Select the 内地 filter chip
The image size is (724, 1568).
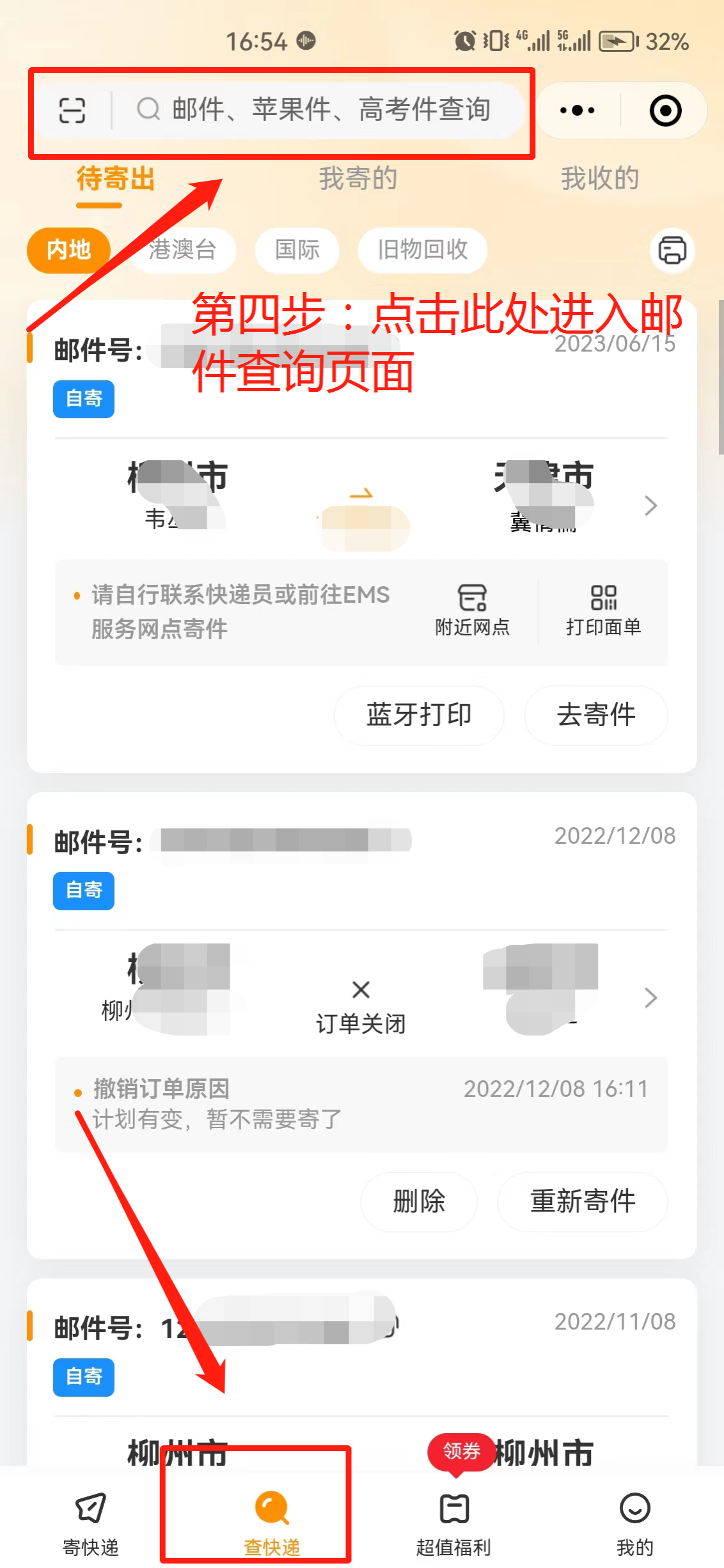68,250
